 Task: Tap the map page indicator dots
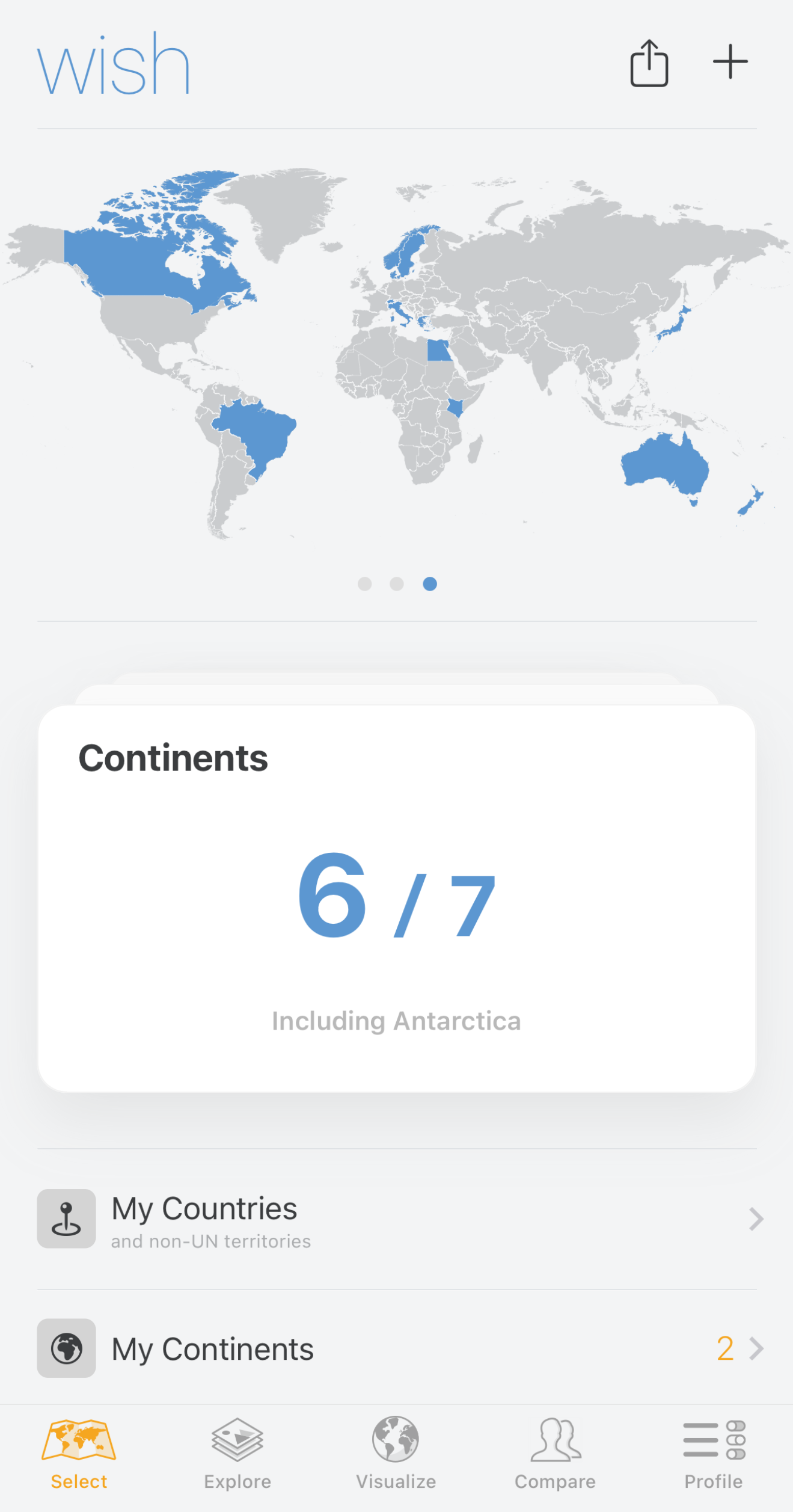pyautogui.click(x=397, y=584)
